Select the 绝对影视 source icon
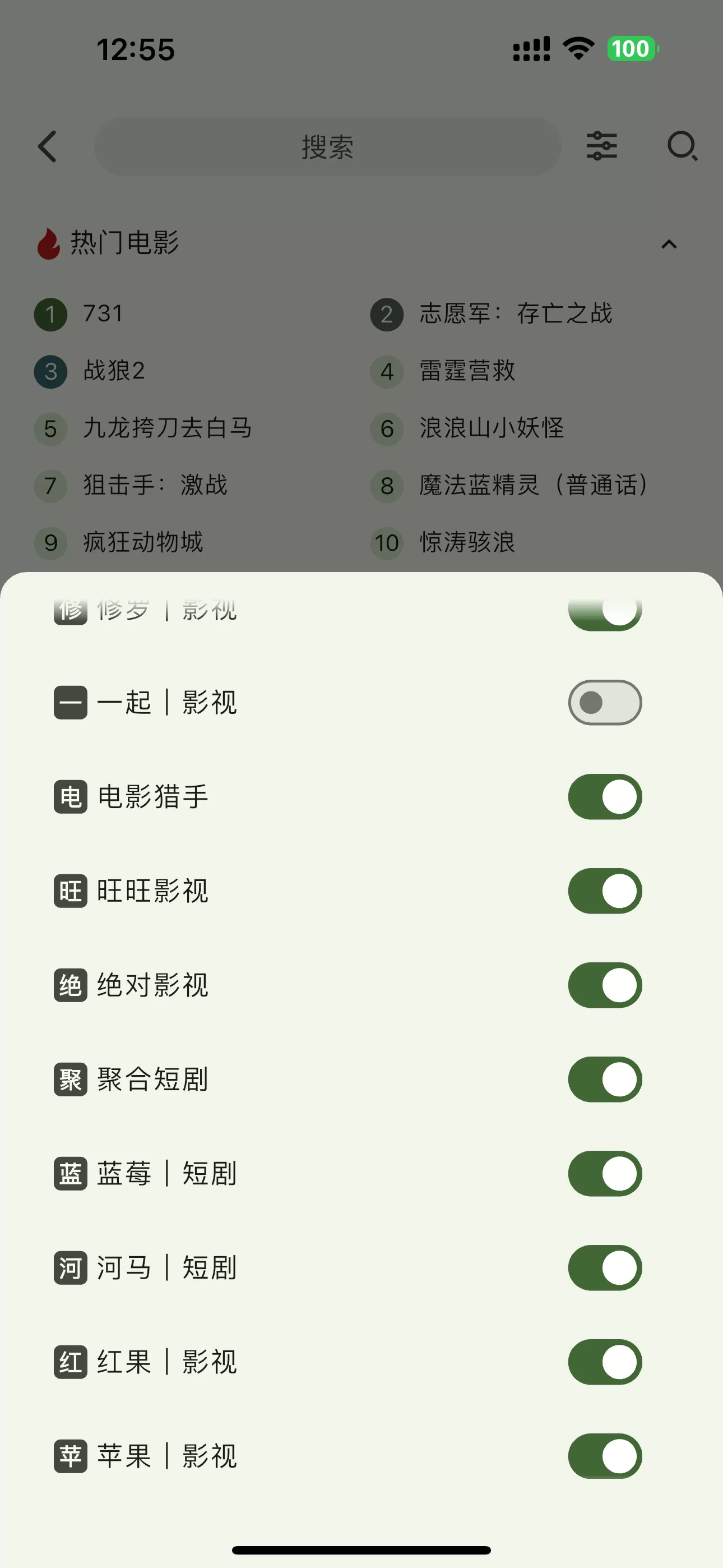Screen dimensions: 723x1568 pos(70,984)
